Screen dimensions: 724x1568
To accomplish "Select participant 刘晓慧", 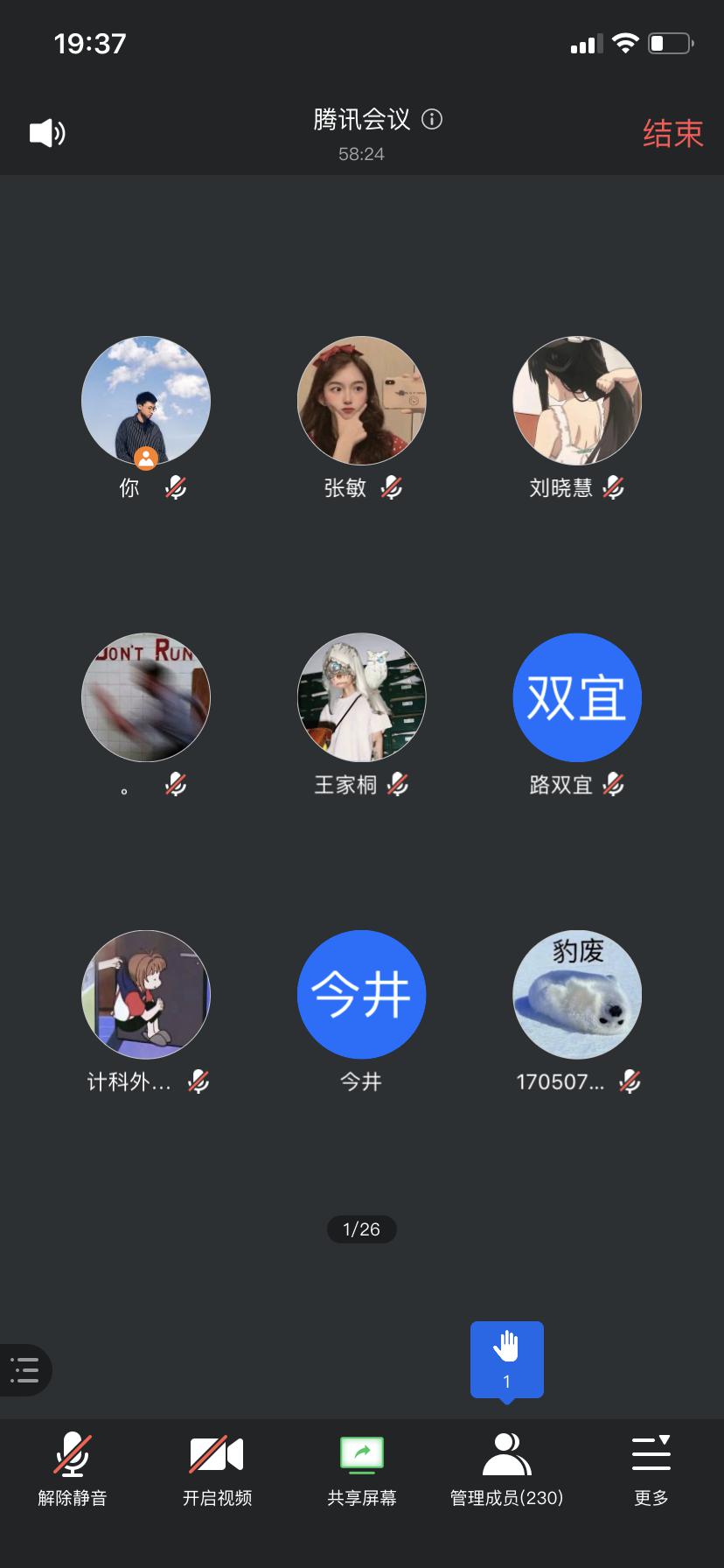I will [x=577, y=401].
